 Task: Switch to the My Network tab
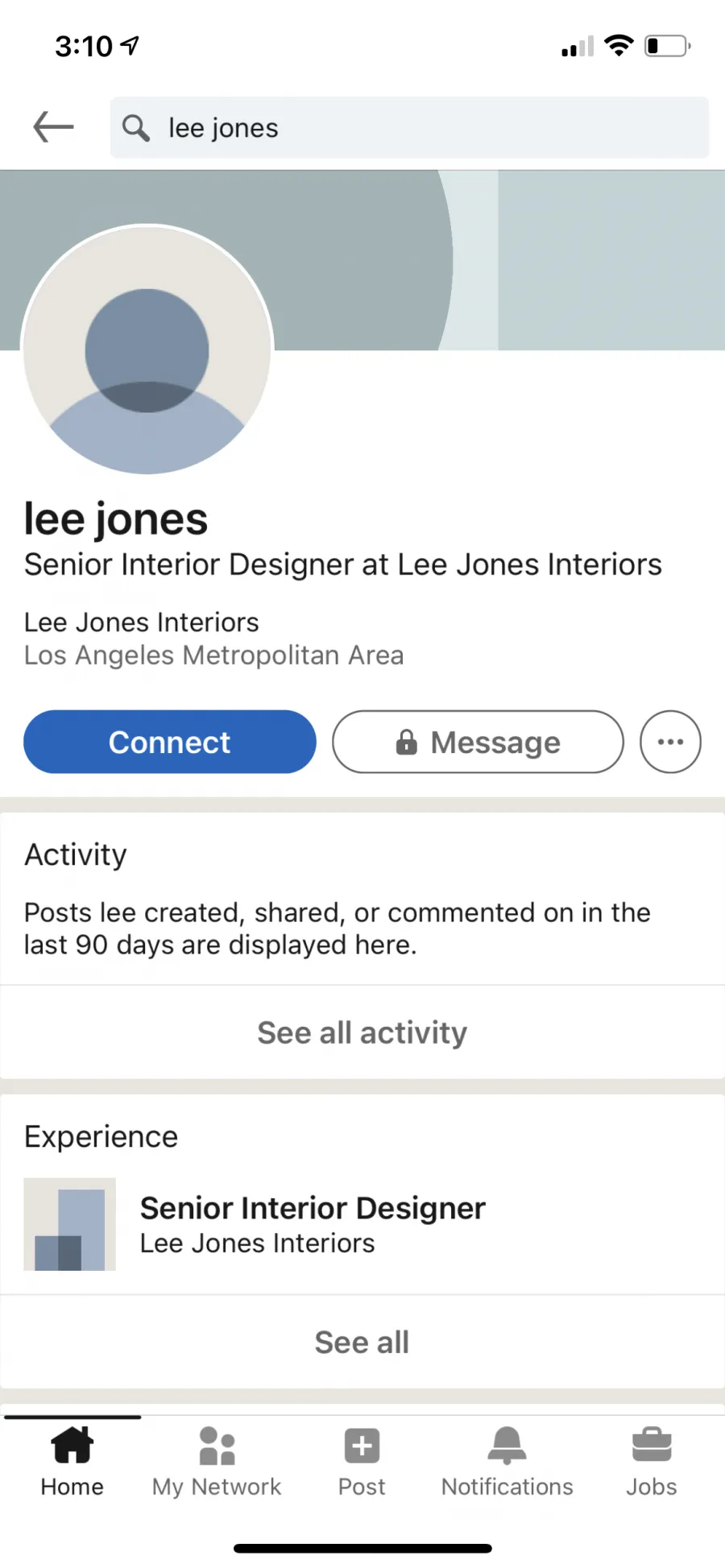pos(217,1461)
